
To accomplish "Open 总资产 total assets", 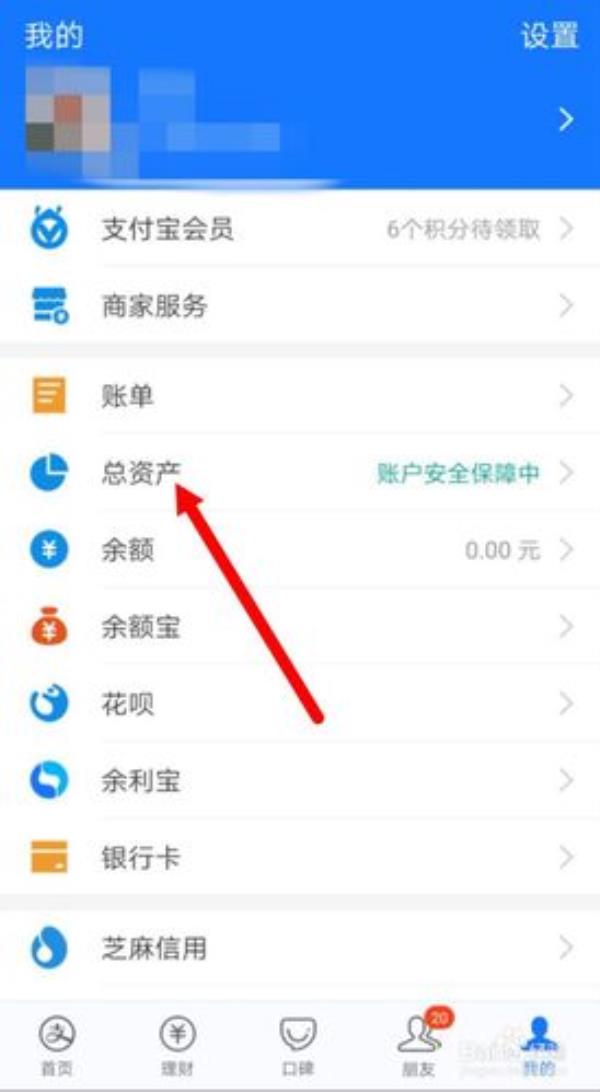I will (300, 473).
